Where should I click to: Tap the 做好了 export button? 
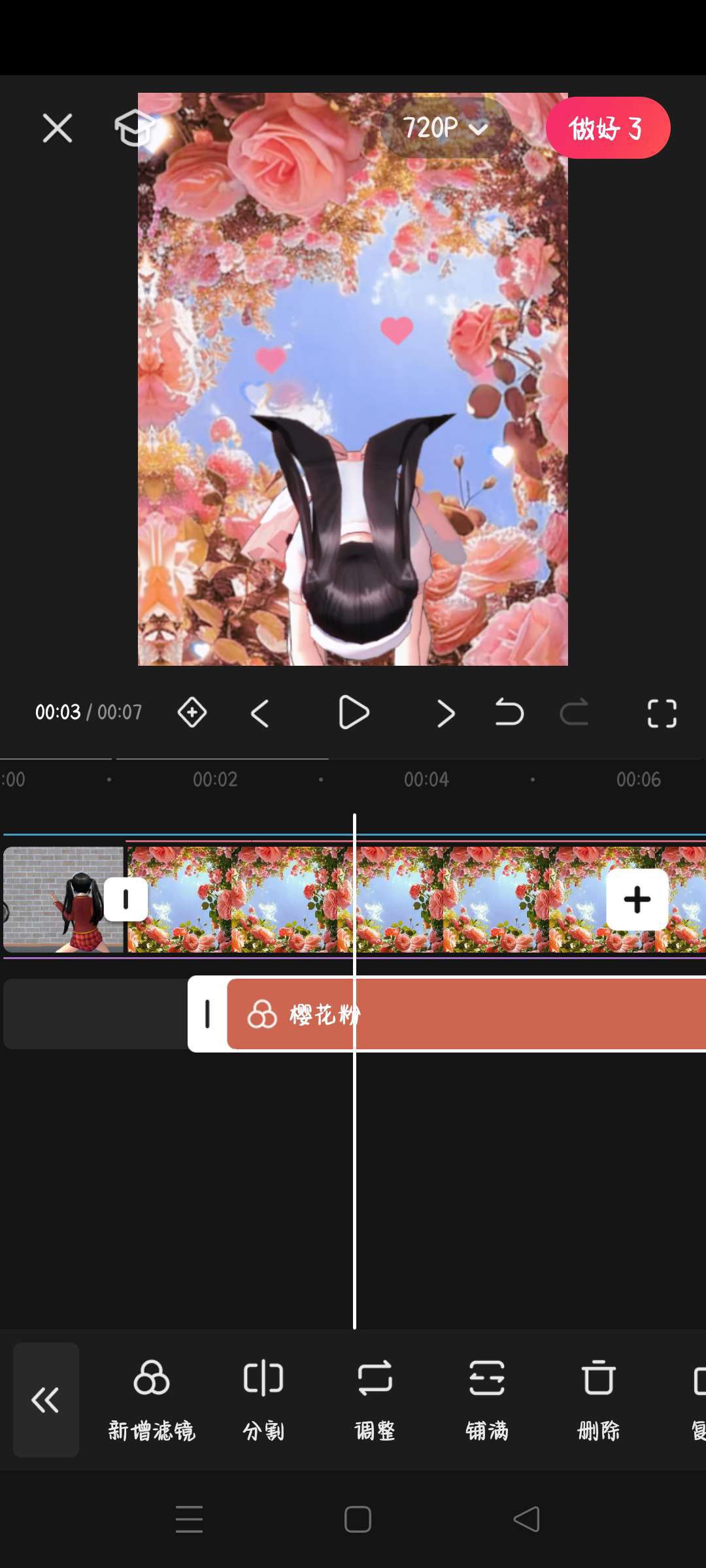608,128
